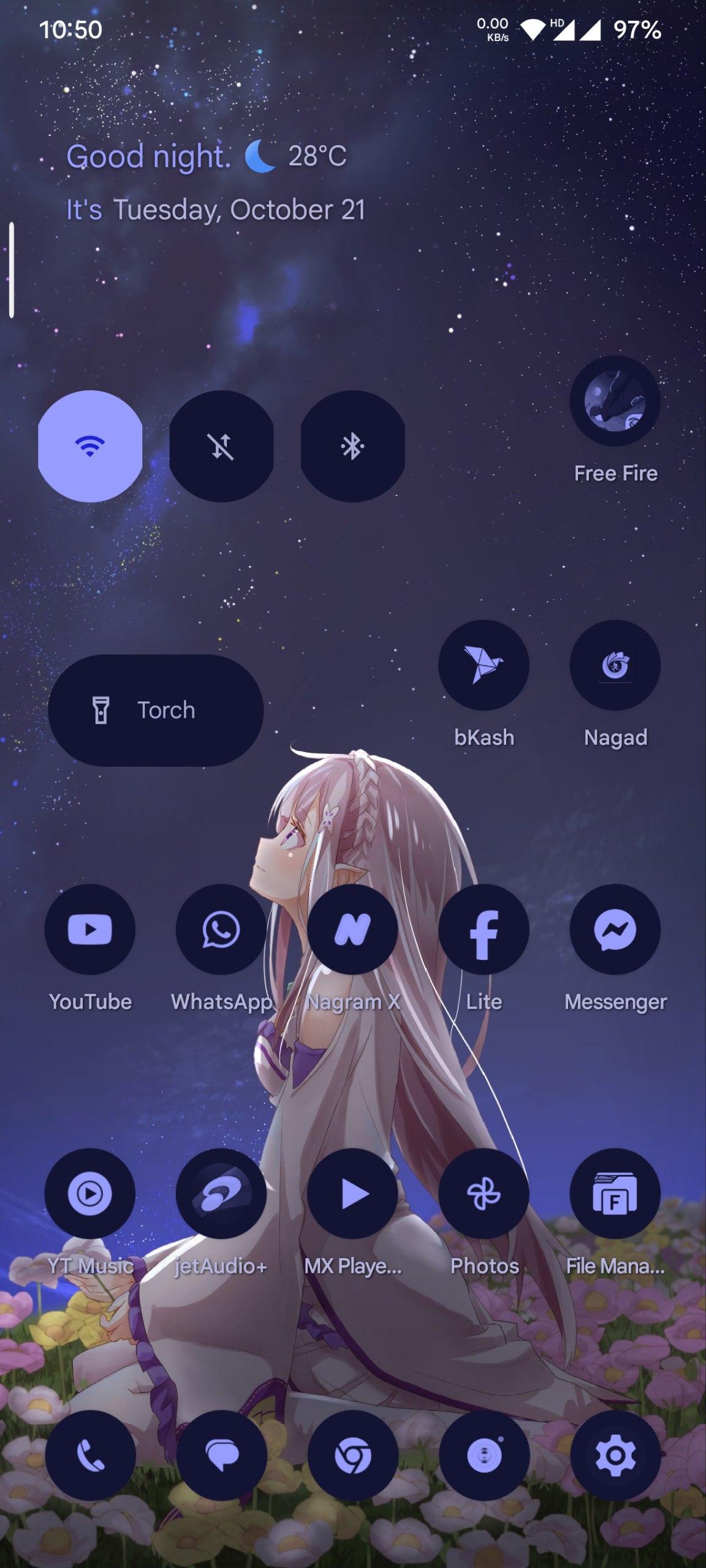
Task: Launch jetAudio+
Action: click(x=221, y=1194)
